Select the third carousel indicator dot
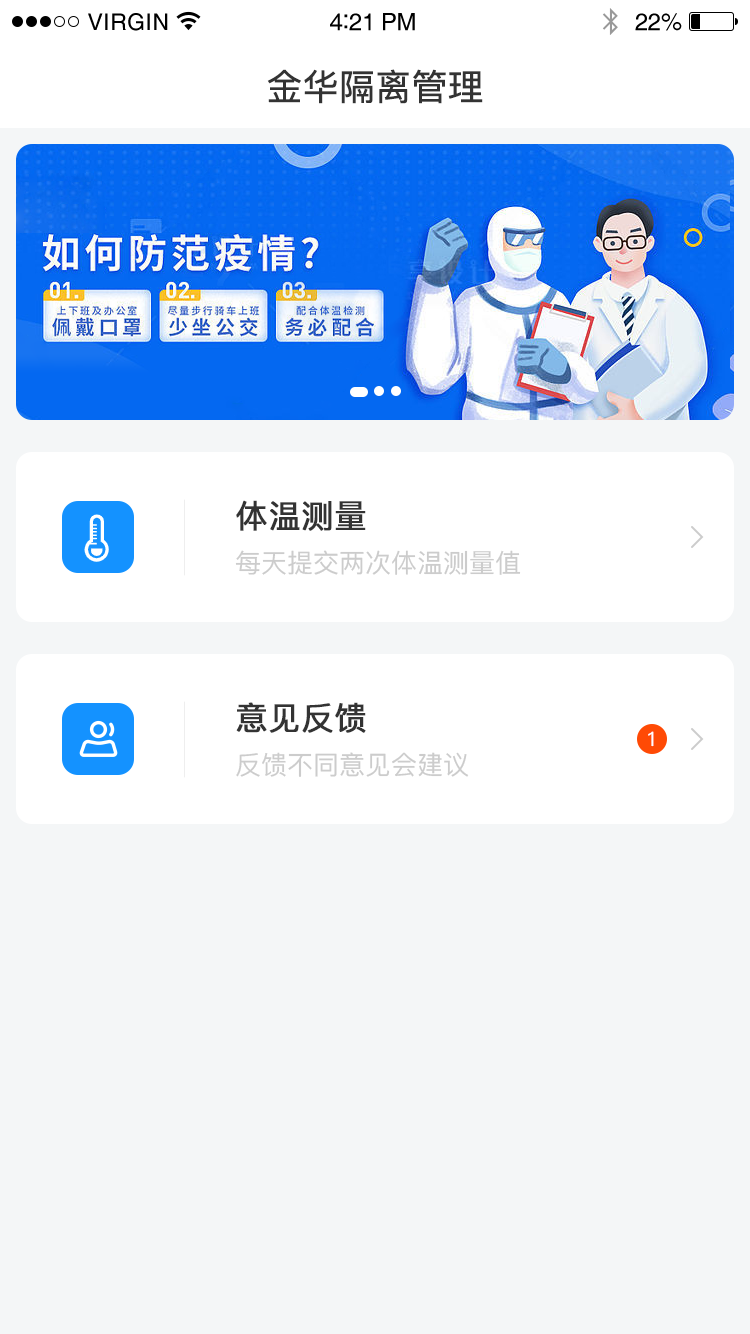This screenshot has width=750, height=1334. pyautogui.click(x=395, y=391)
